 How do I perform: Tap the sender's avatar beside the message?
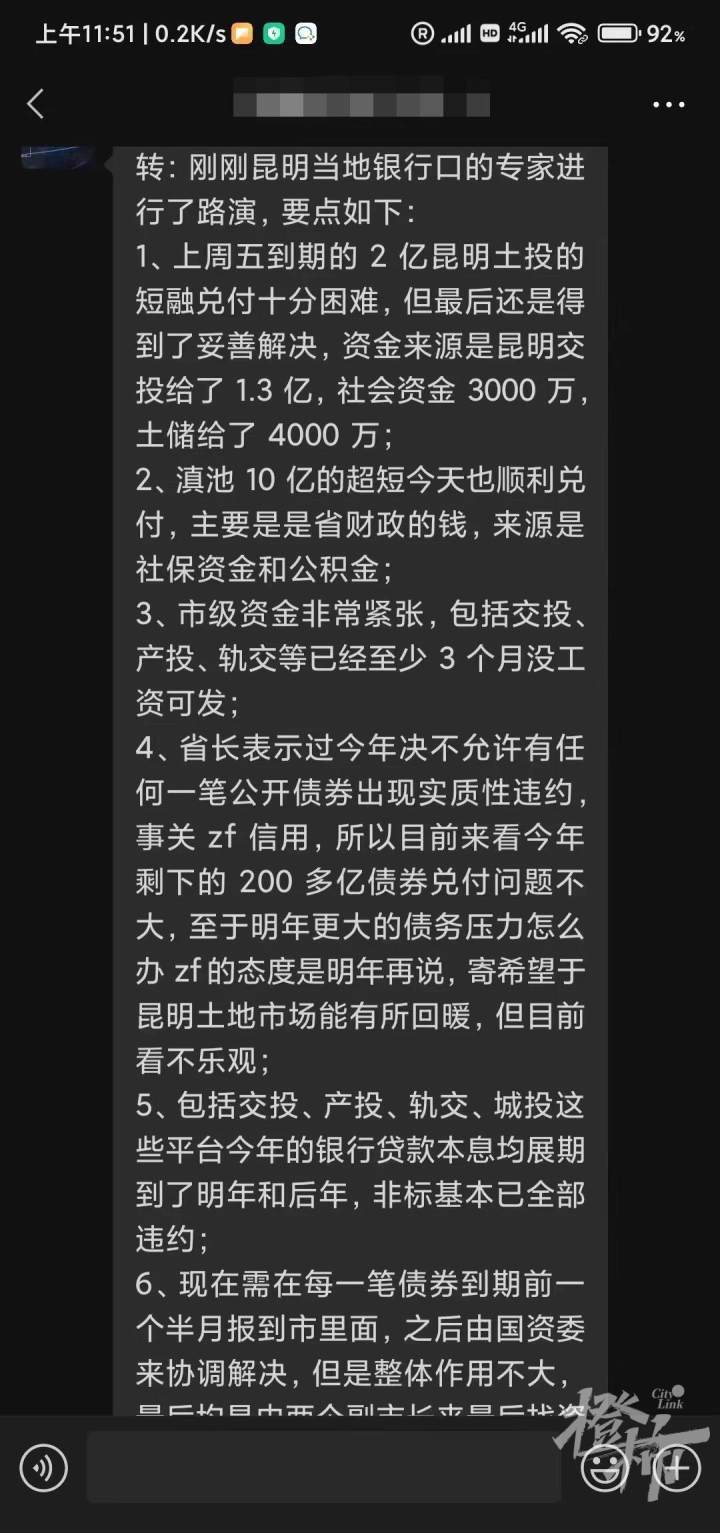[x=60, y=158]
